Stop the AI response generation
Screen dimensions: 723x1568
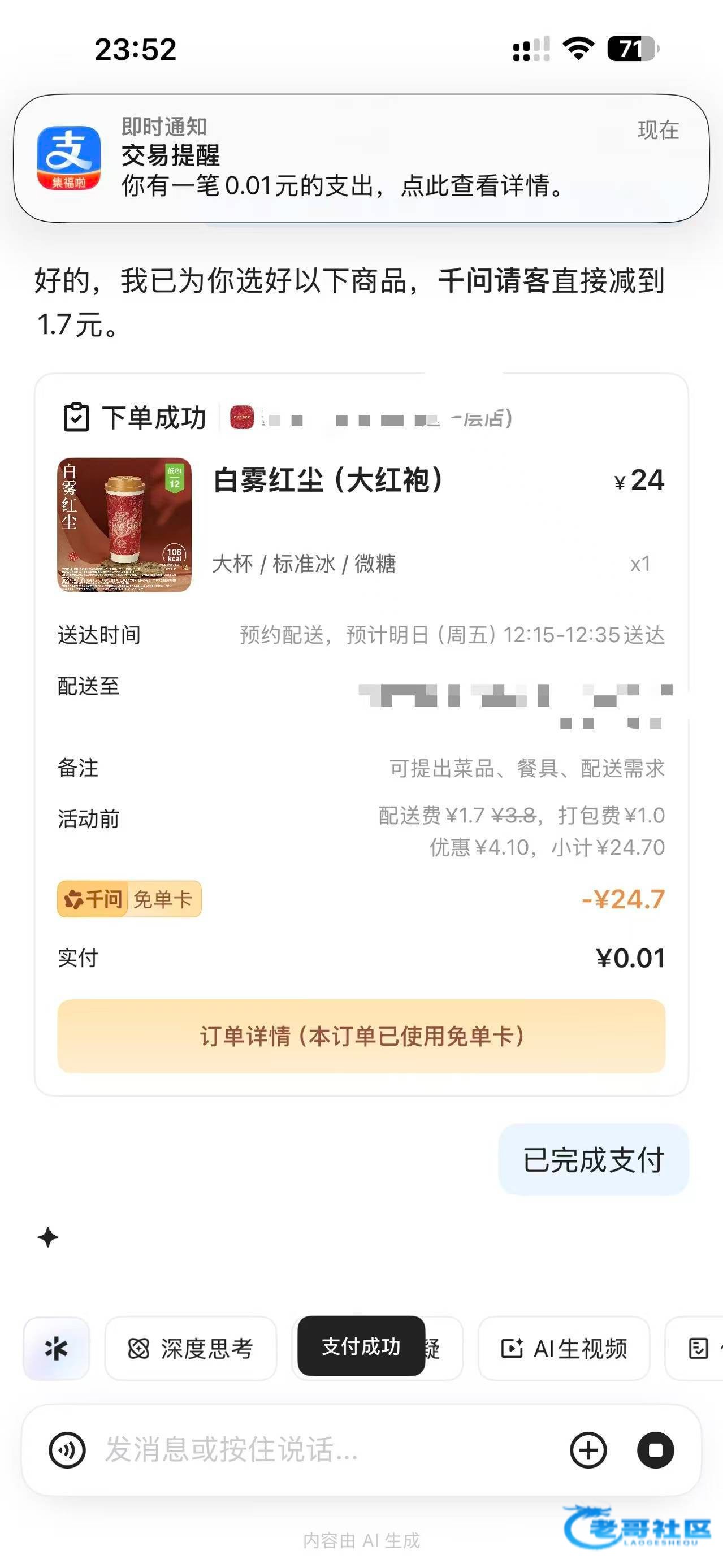[x=655, y=1450]
